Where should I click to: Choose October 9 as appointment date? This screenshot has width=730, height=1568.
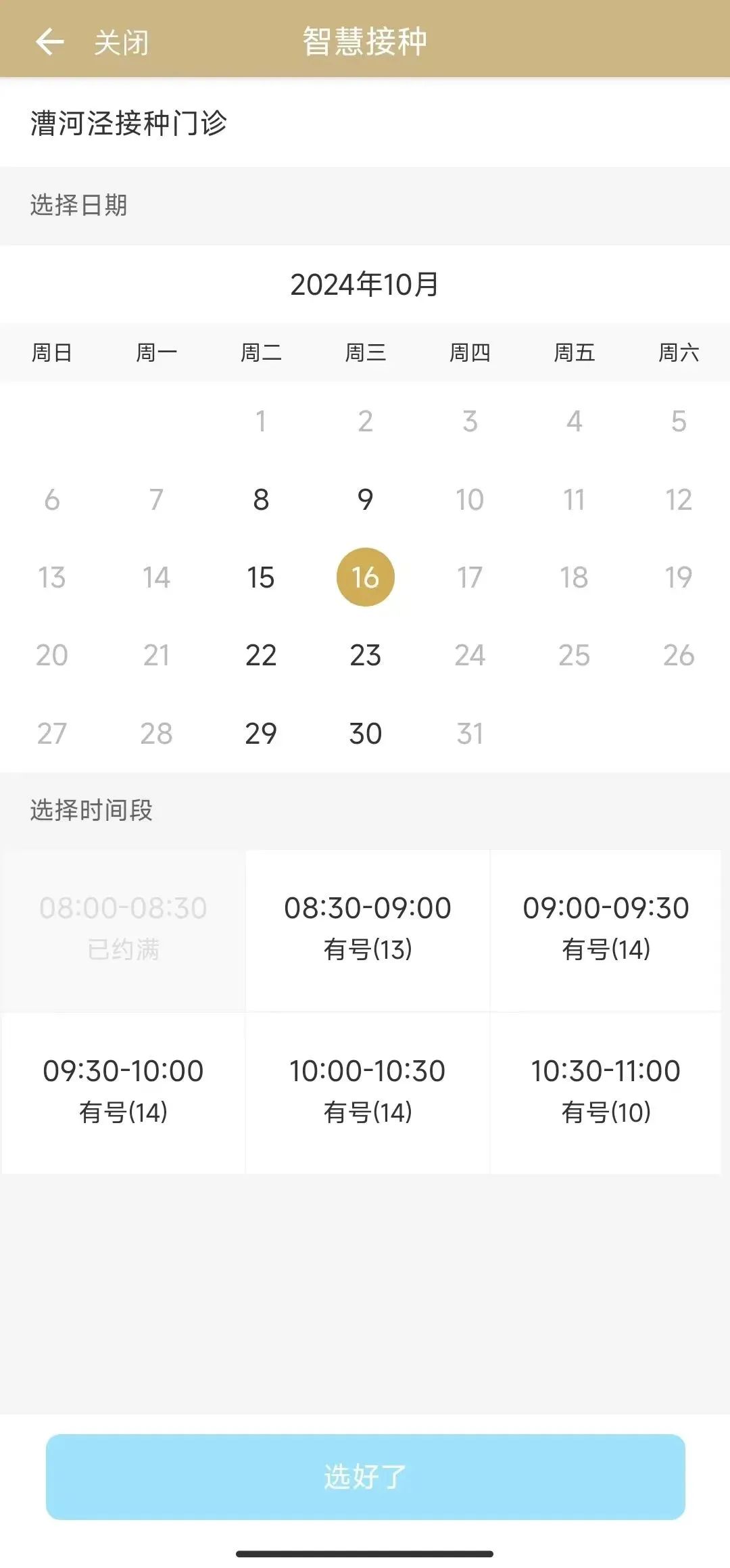365,500
